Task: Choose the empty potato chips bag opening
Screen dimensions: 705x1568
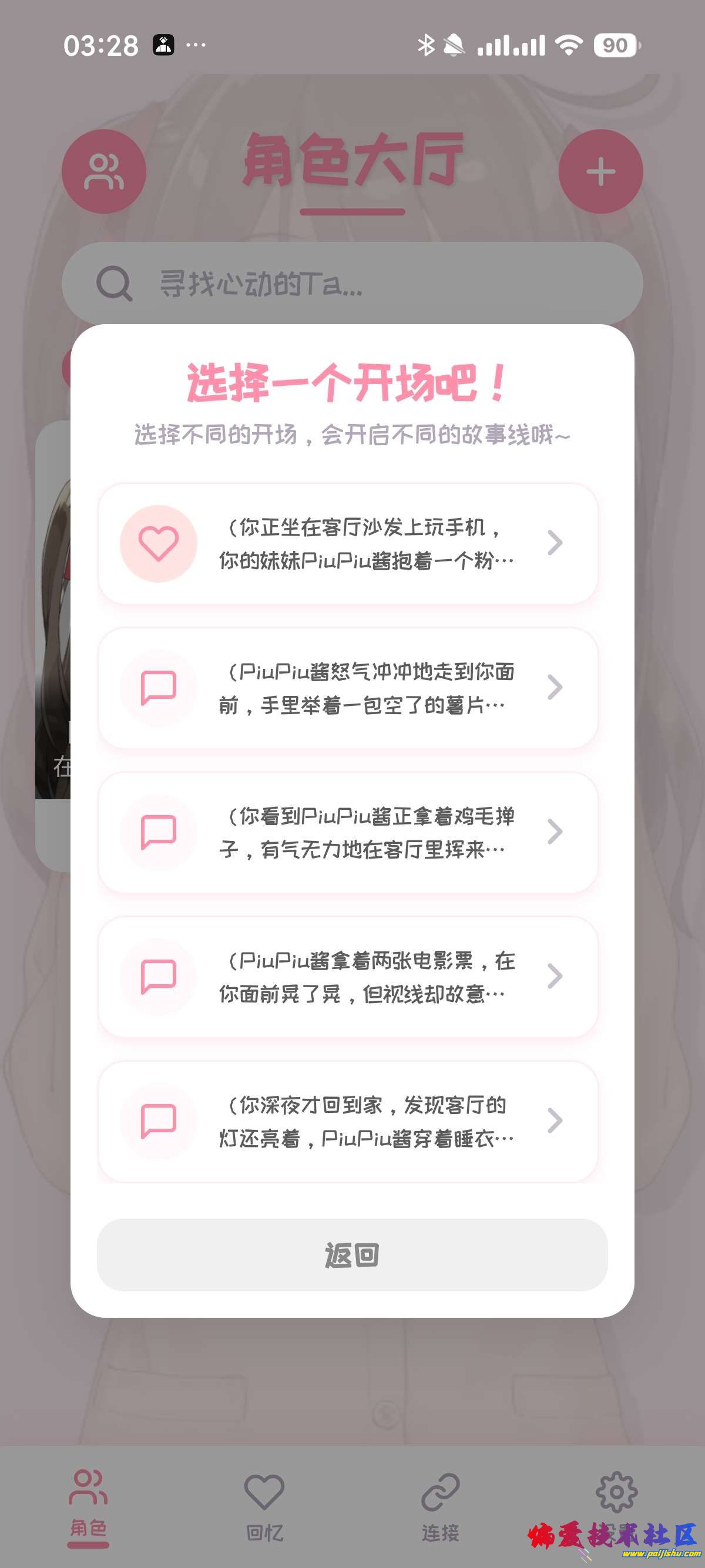Action: point(348,688)
